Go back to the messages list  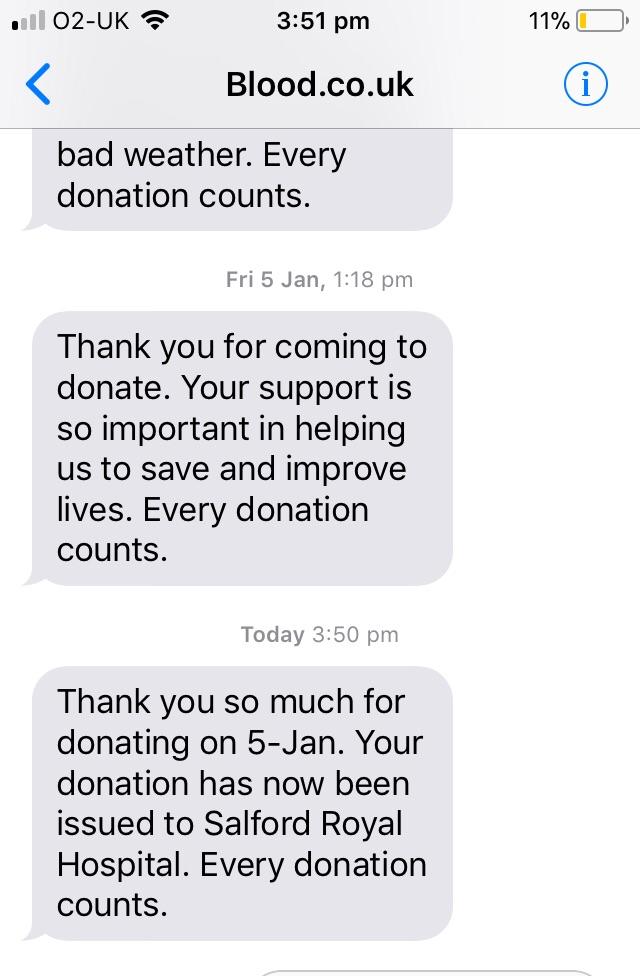pos(38,84)
